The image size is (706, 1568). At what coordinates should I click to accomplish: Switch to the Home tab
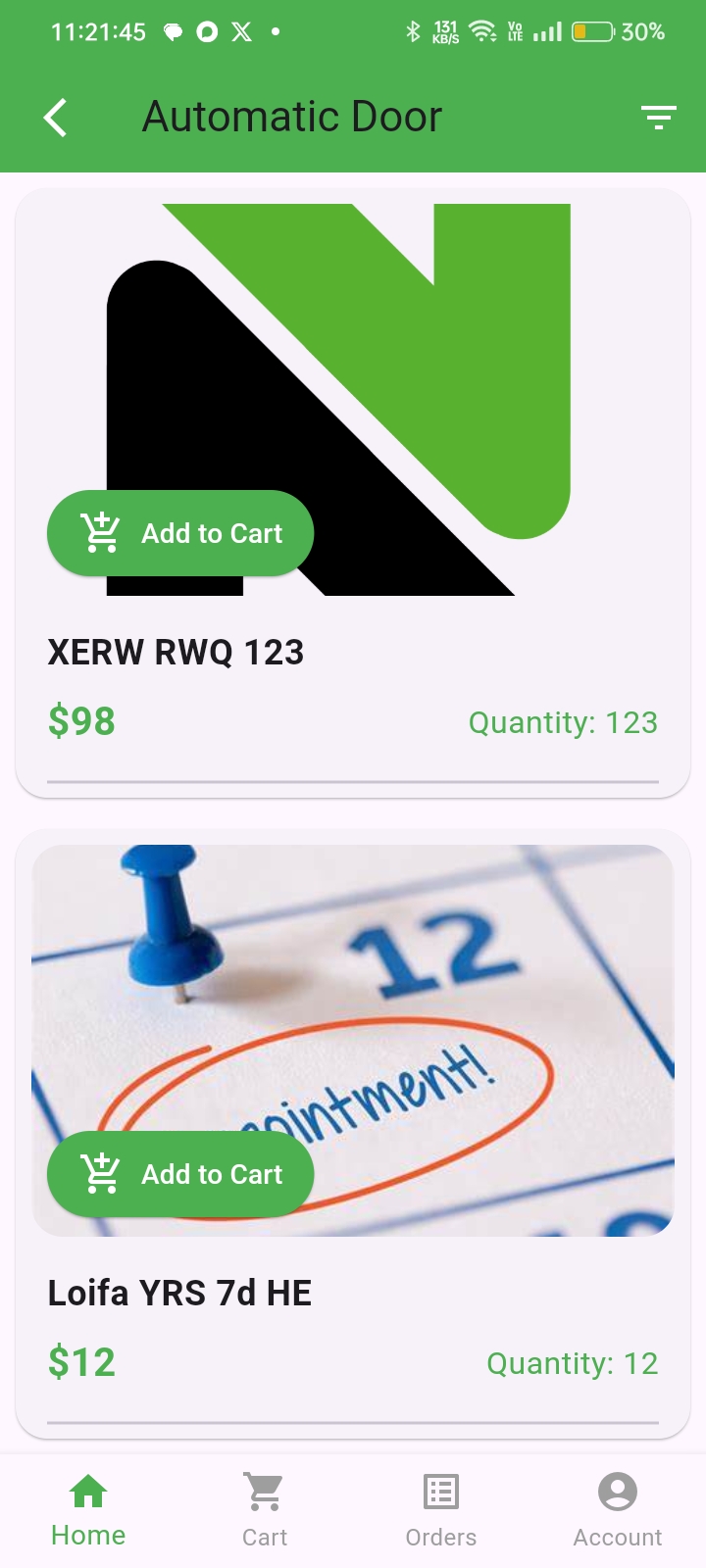88,1511
